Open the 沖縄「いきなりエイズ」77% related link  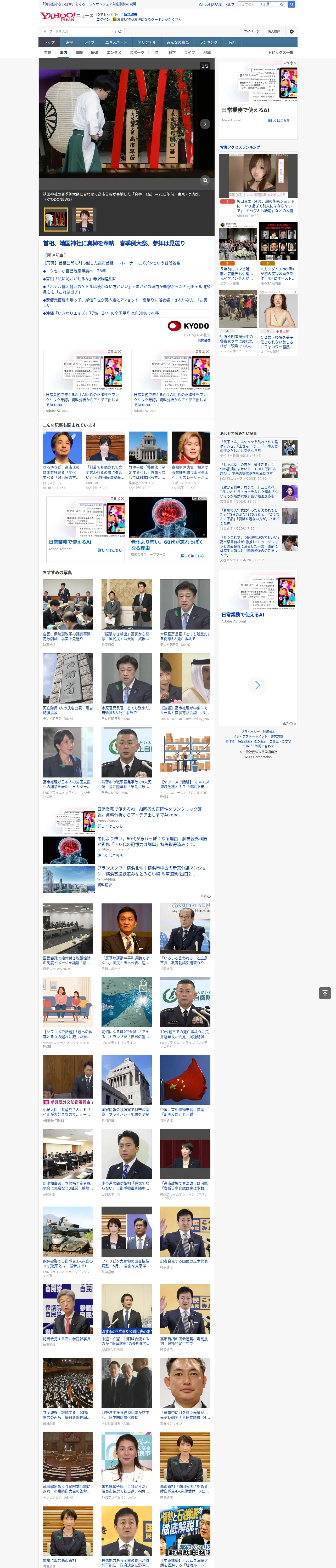pos(101,313)
